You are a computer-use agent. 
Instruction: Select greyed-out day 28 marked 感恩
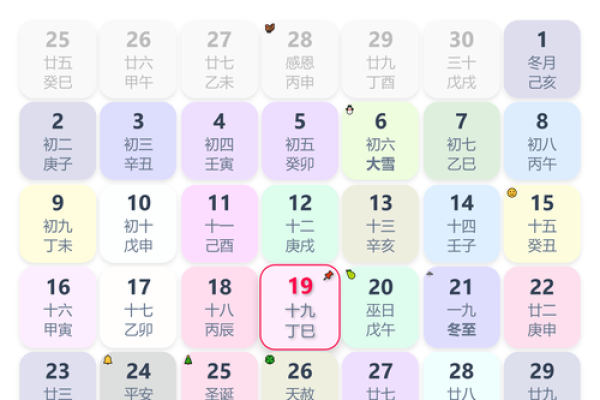[x=300, y=60]
